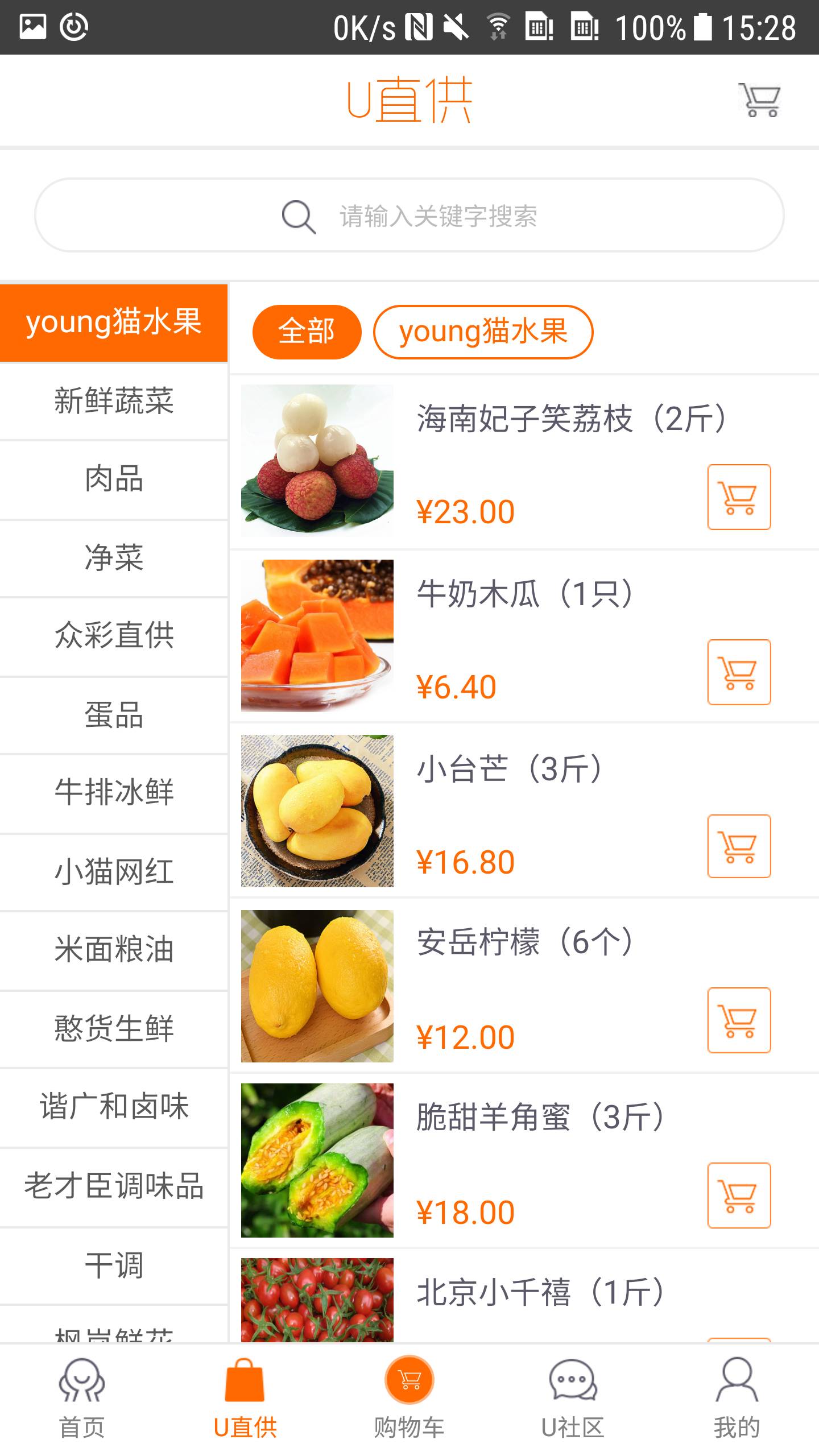Image resolution: width=819 pixels, height=1456 pixels.
Task: Switch to 新鲜蔬菜 category
Action: tap(114, 400)
